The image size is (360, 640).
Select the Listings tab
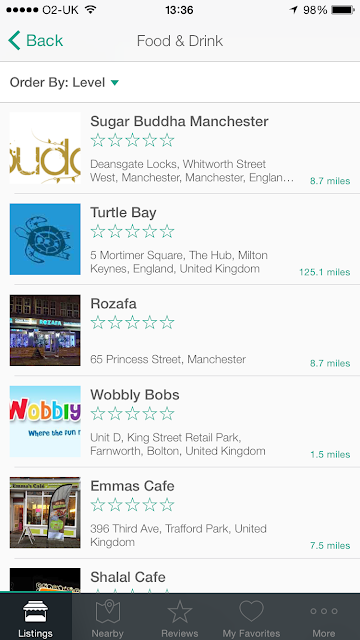pyautogui.click(x=36, y=617)
